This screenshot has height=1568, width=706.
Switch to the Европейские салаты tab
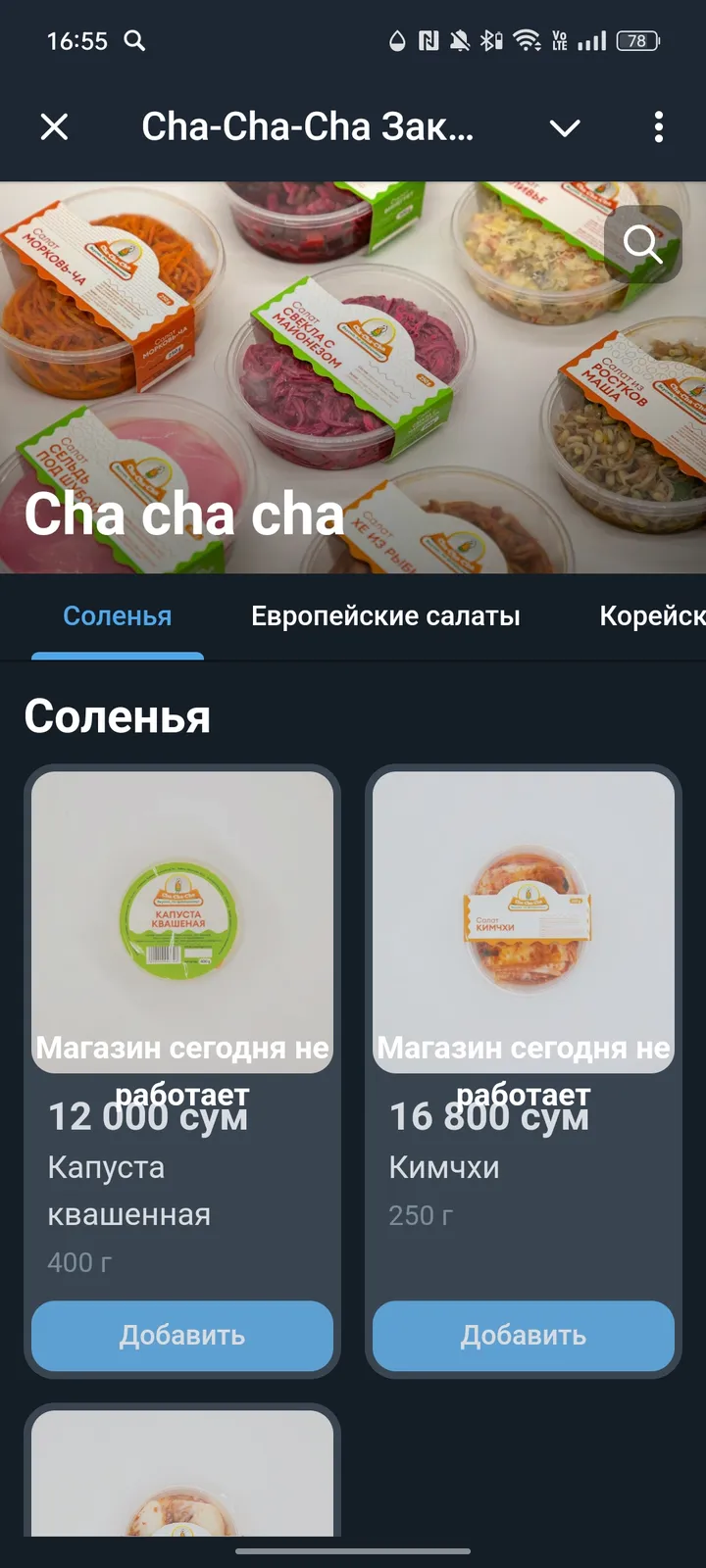click(x=385, y=615)
